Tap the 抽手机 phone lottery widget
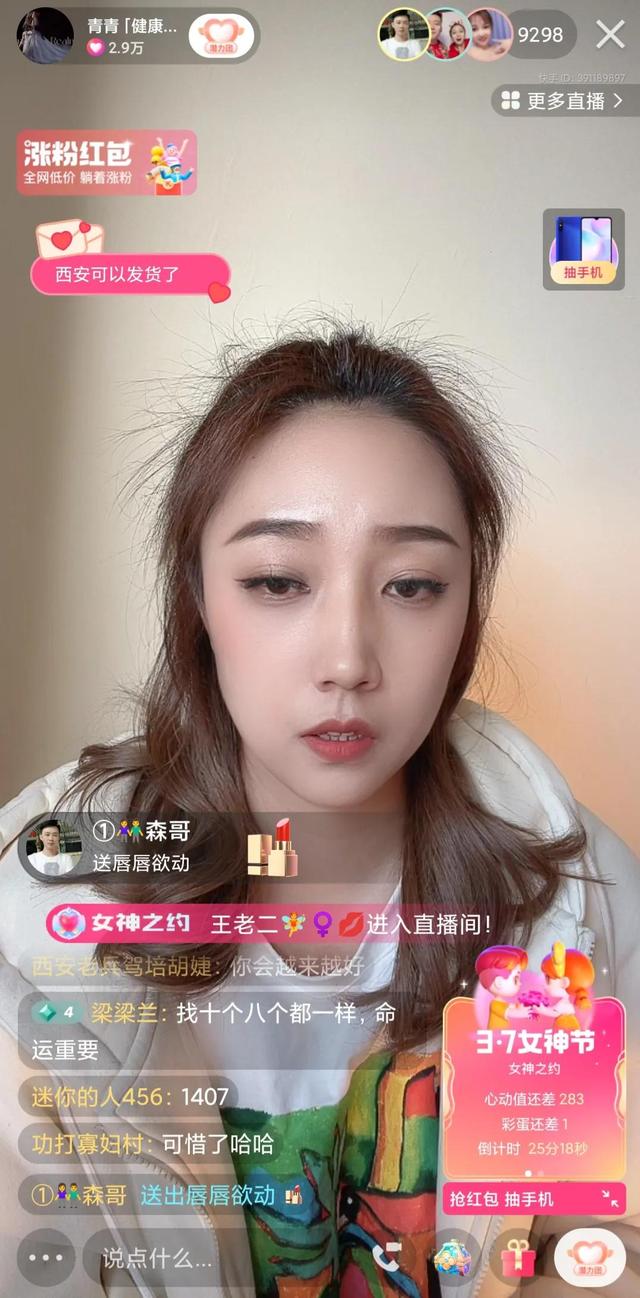Screen dimensions: 640x1298 pyautogui.click(x=583, y=249)
